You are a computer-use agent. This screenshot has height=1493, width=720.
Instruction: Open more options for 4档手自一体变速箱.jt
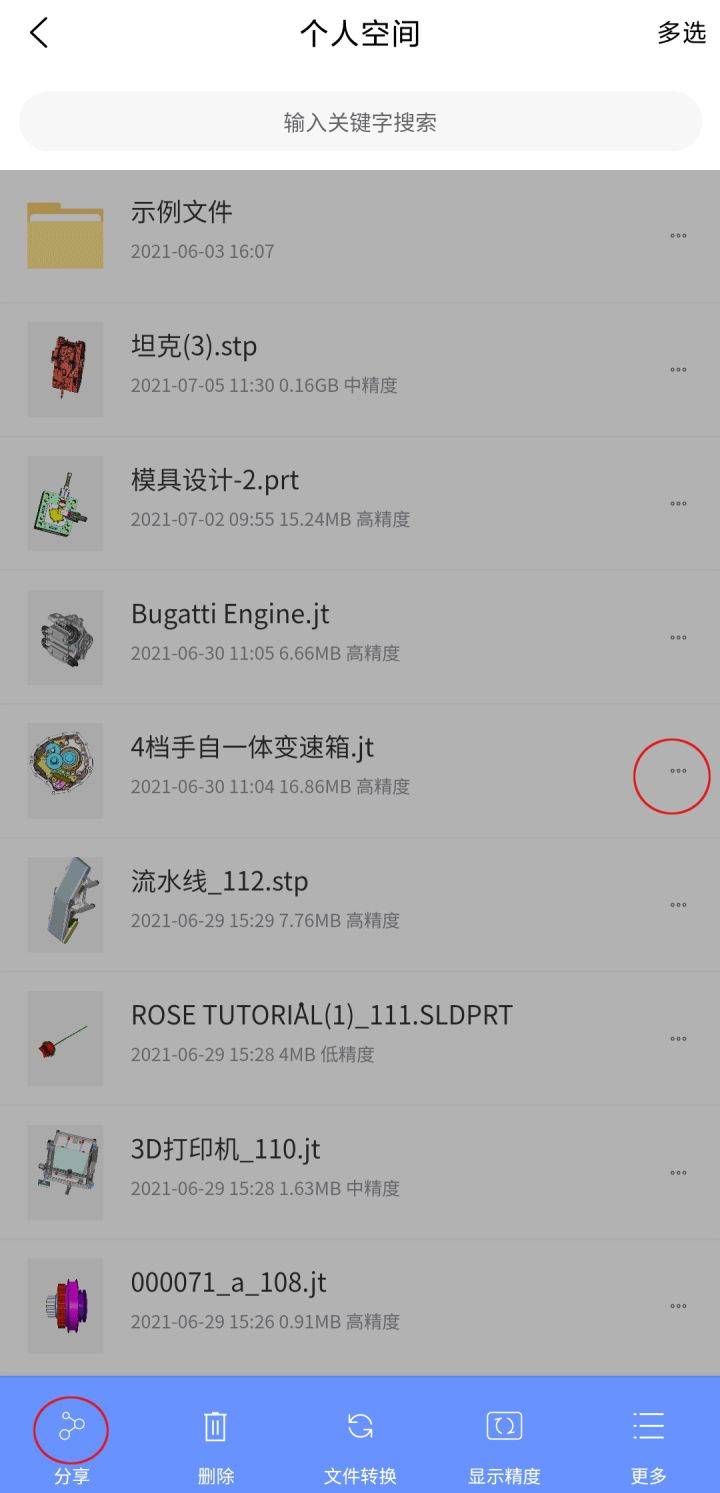pos(677,771)
